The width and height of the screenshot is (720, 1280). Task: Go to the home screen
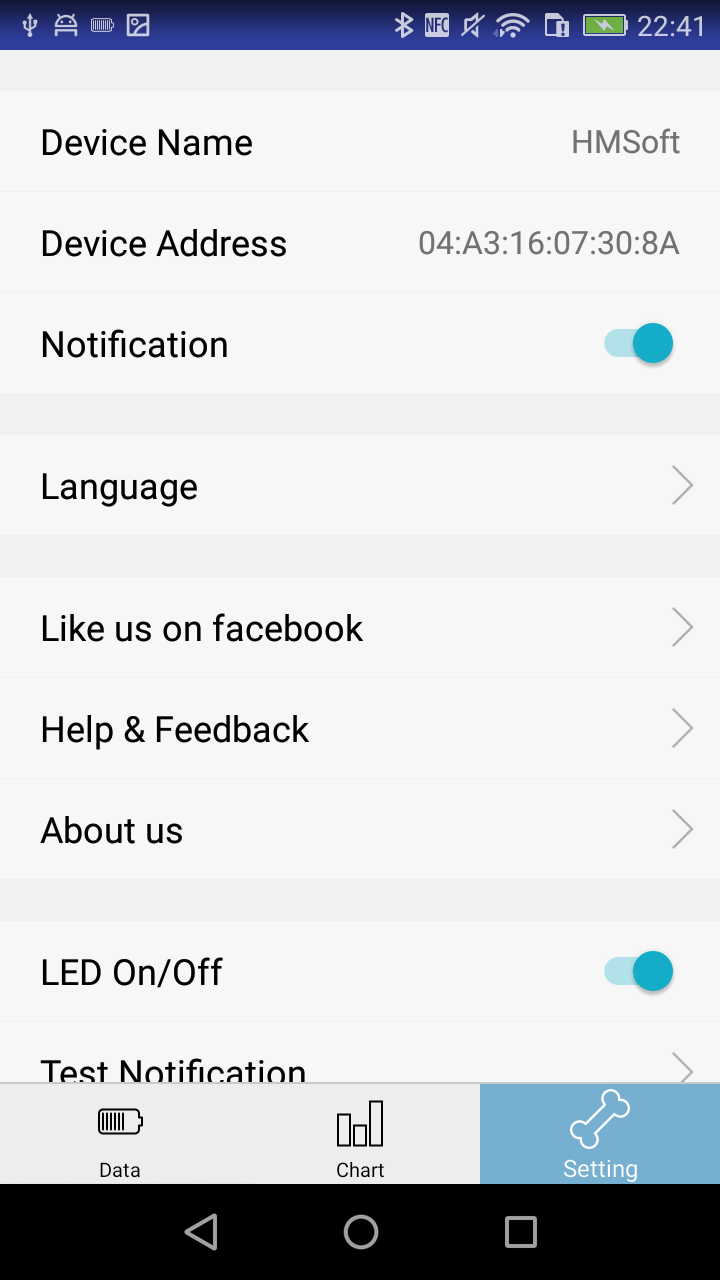point(360,1232)
